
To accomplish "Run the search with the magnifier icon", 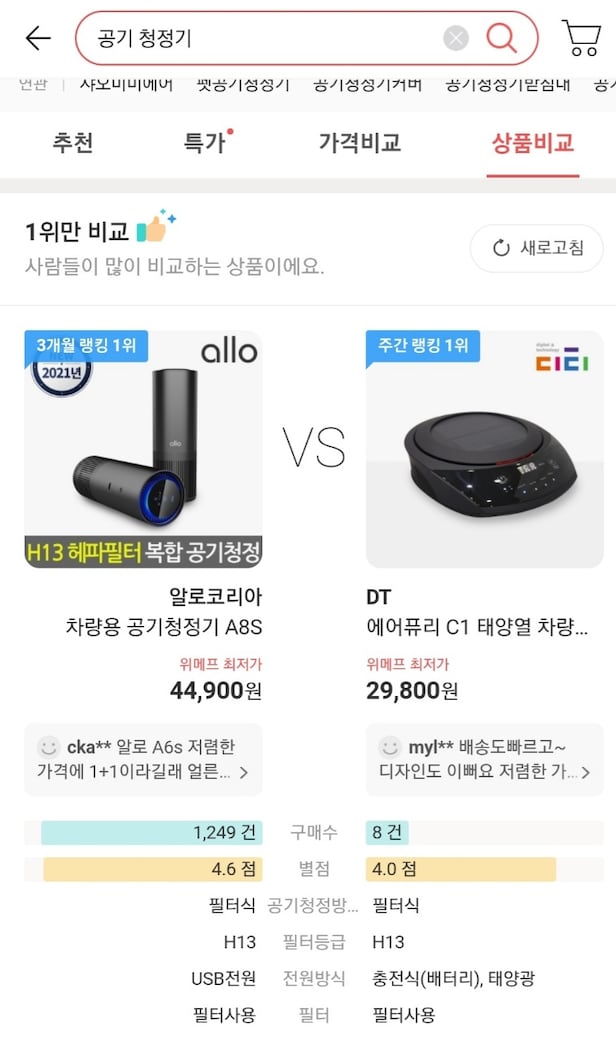I will pyautogui.click(x=501, y=39).
